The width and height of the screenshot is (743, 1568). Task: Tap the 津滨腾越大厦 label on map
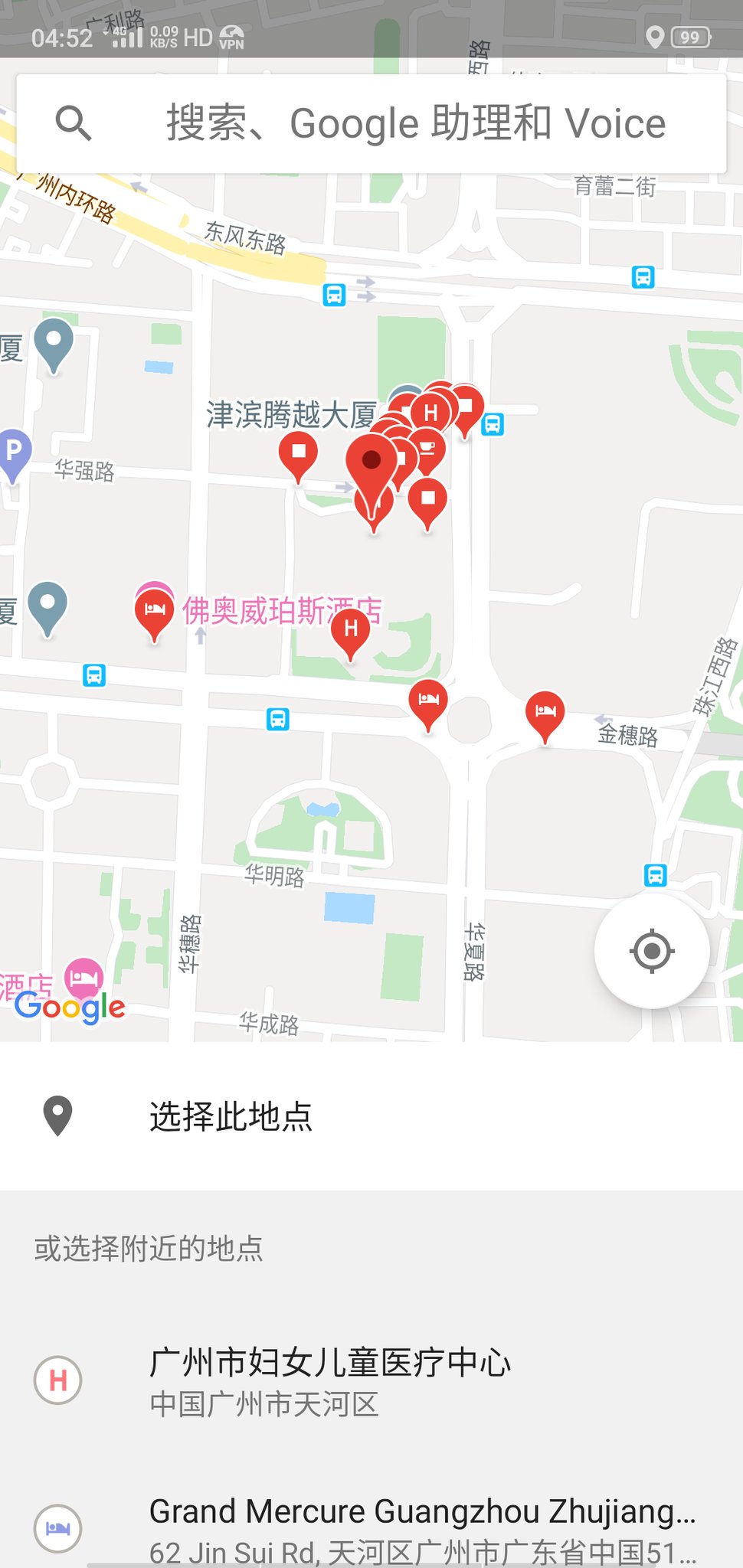(x=291, y=415)
